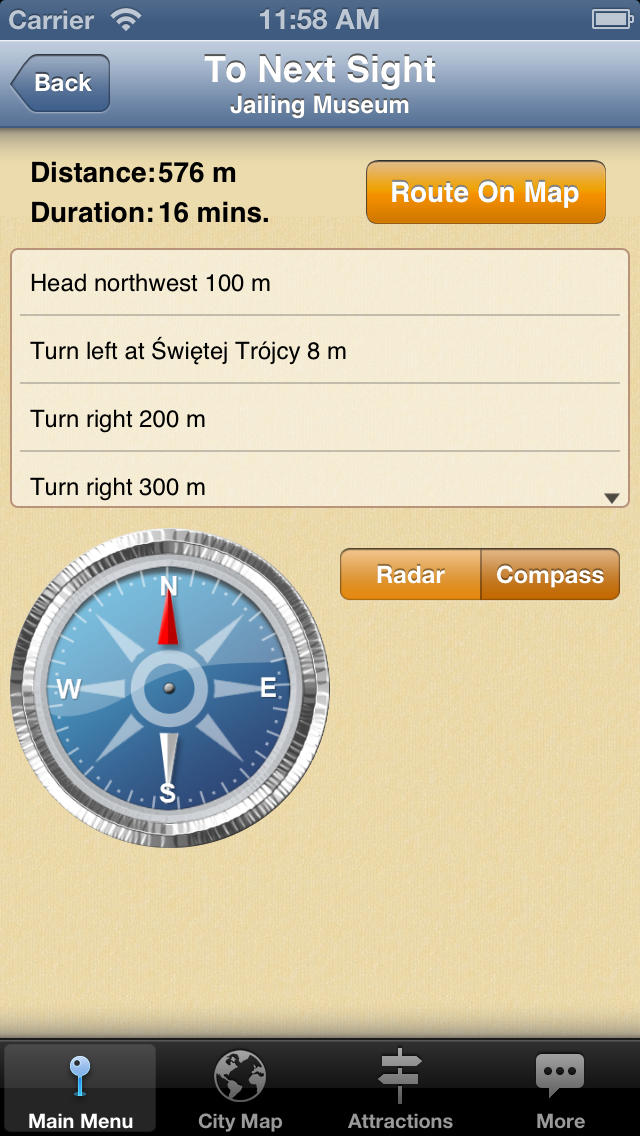This screenshot has height=1136, width=640.
Task: Switch to the Radar view
Action: coord(410,575)
